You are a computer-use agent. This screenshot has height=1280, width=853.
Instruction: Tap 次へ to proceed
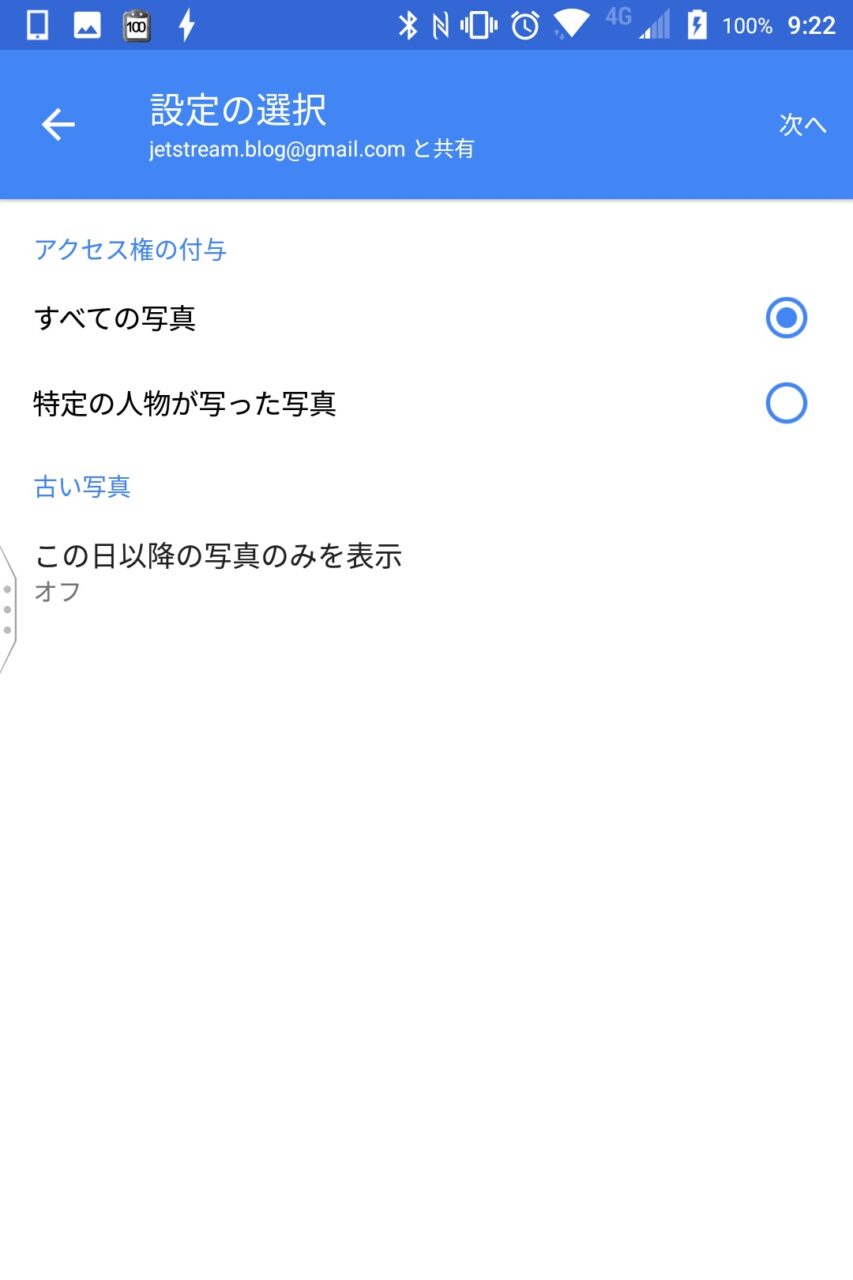pyautogui.click(x=802, y=124)
